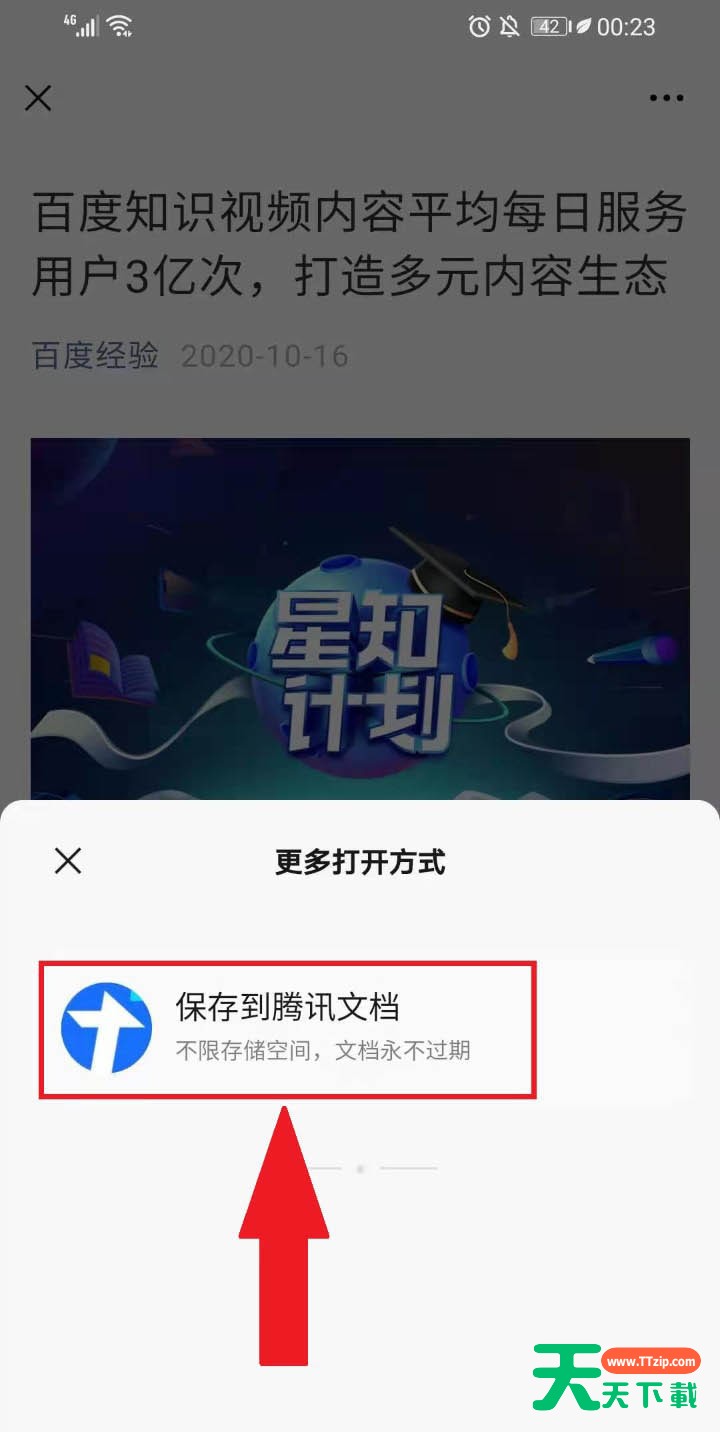Dismiss the 更多打开方式 sheet
The image size is (720, 1432).
[67, 860]
